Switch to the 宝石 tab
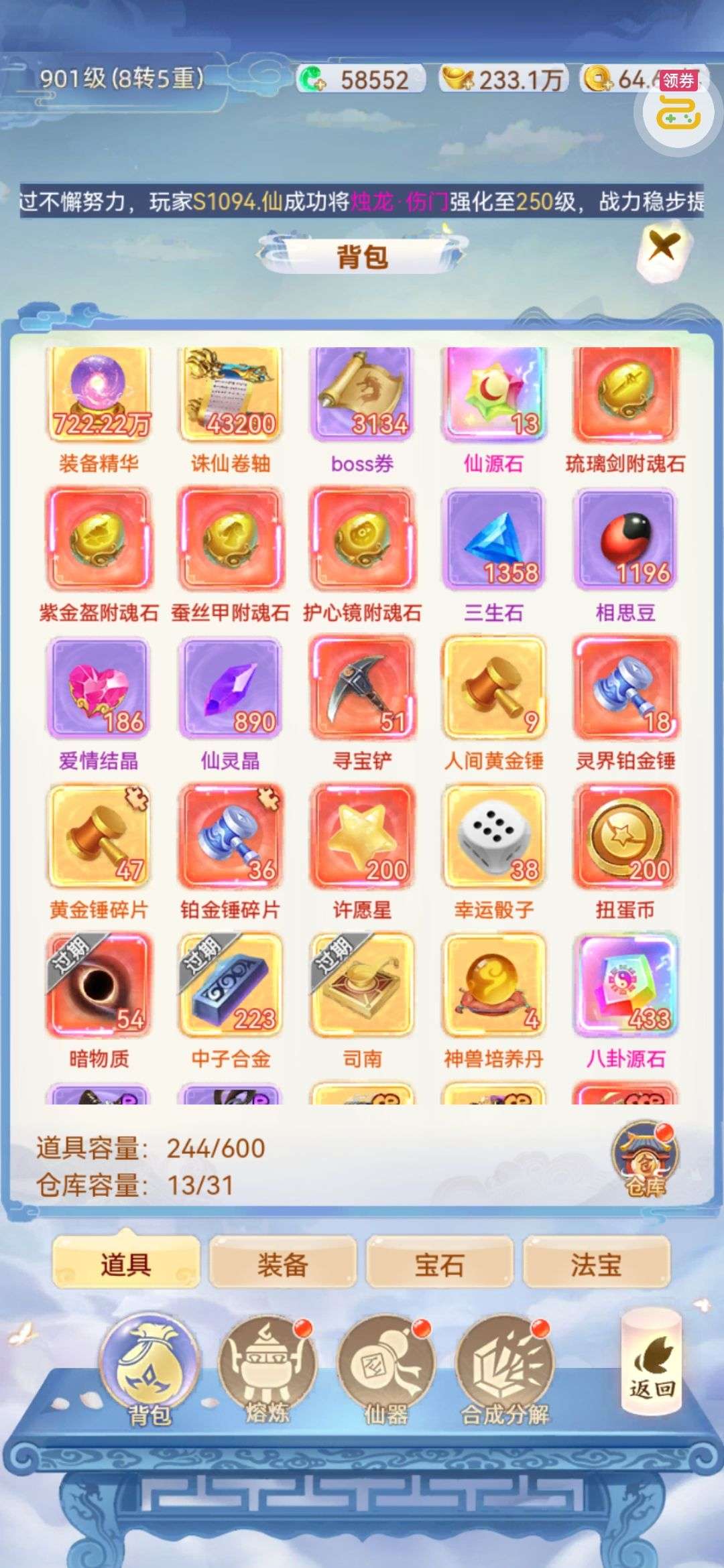 [439, 1264]
